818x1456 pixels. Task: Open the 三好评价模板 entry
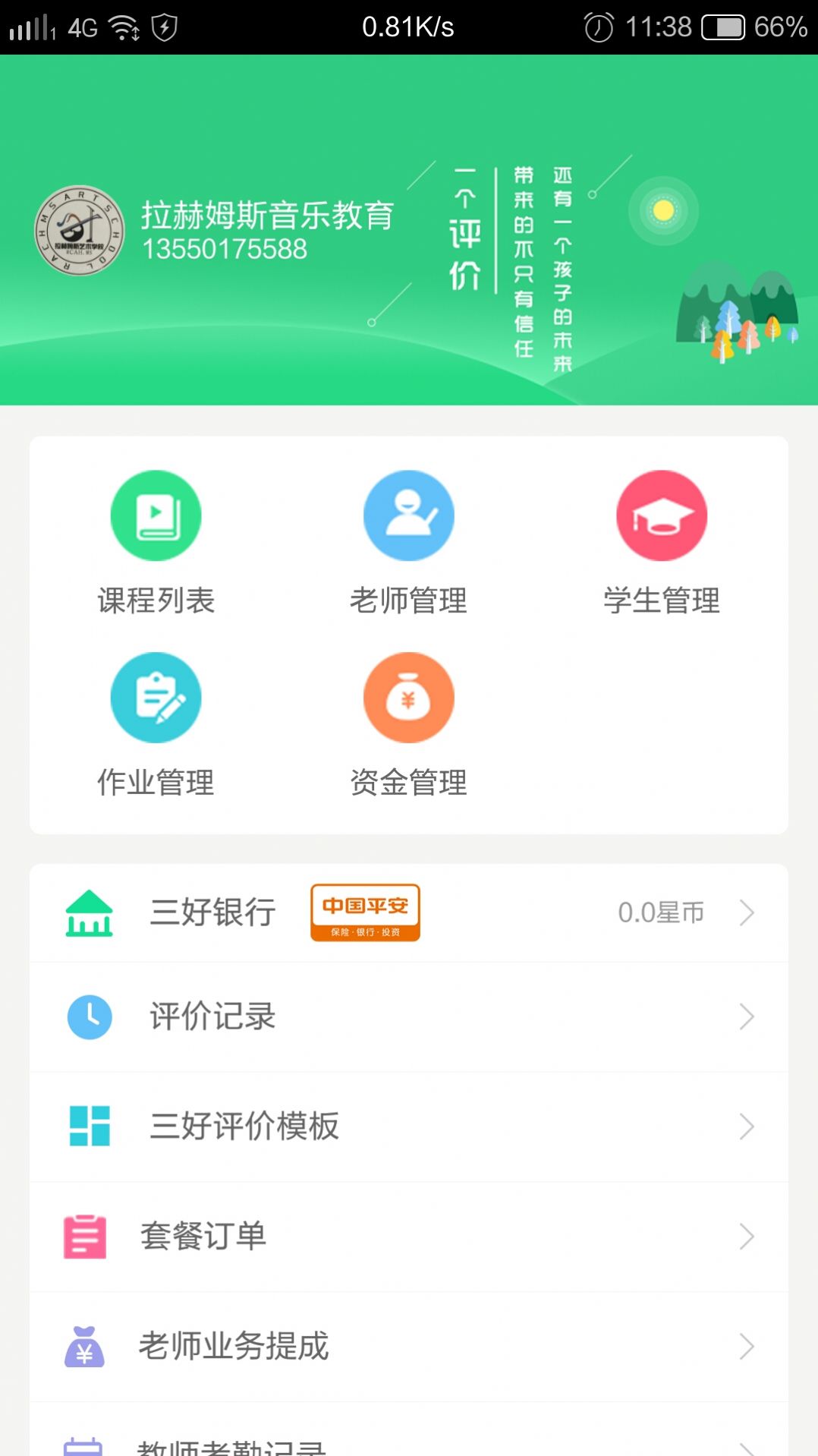(243, 1127)
